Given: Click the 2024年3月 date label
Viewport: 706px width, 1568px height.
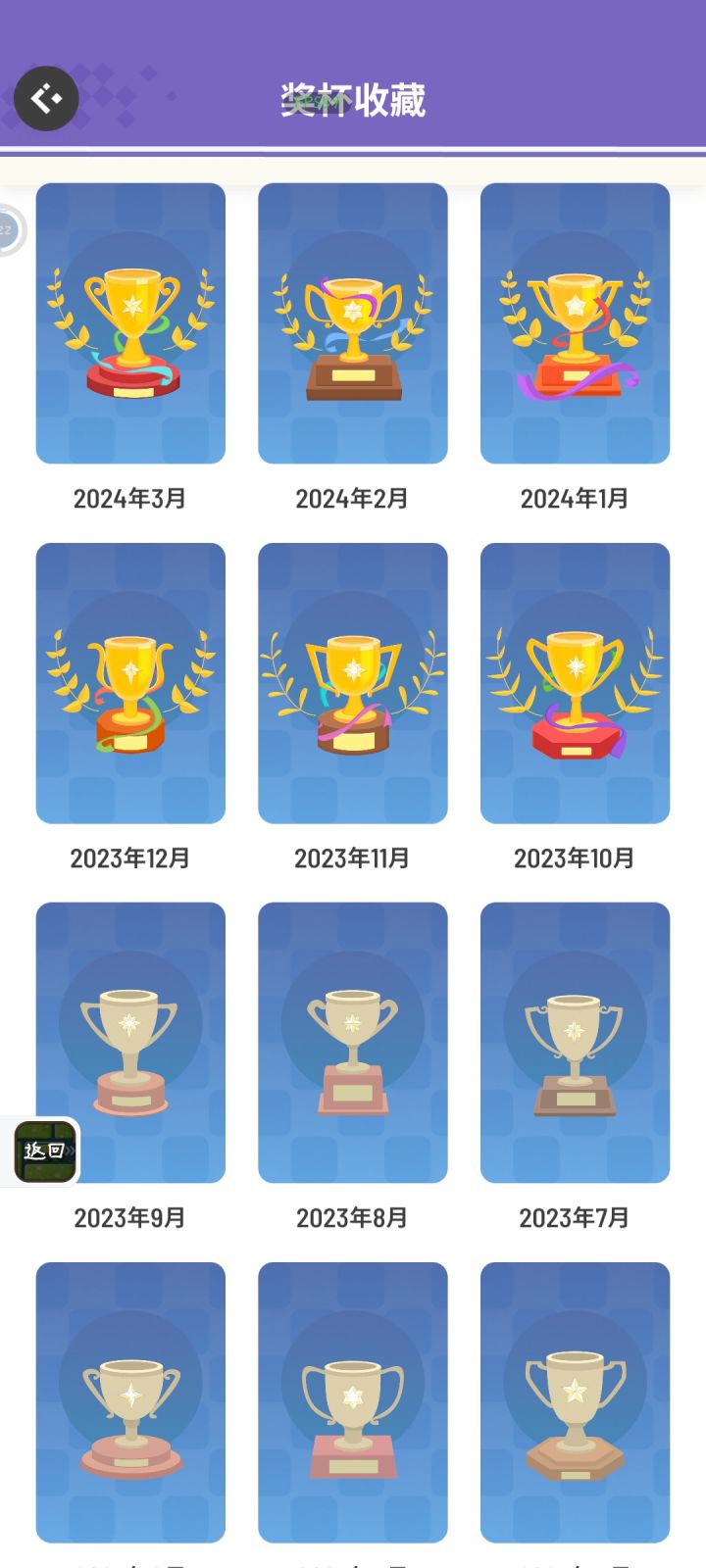Looking at the screenshot, I should [130, 499].
